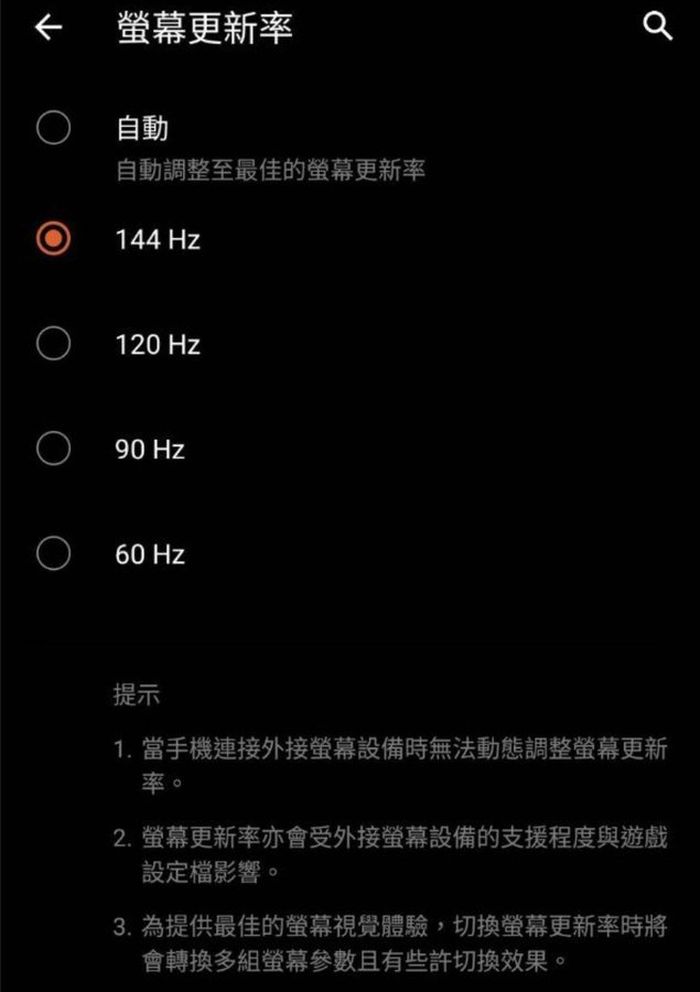This screenshot has width=700, height=992.
Task: Open the search magnifier icon
Action: coord(657,27)
